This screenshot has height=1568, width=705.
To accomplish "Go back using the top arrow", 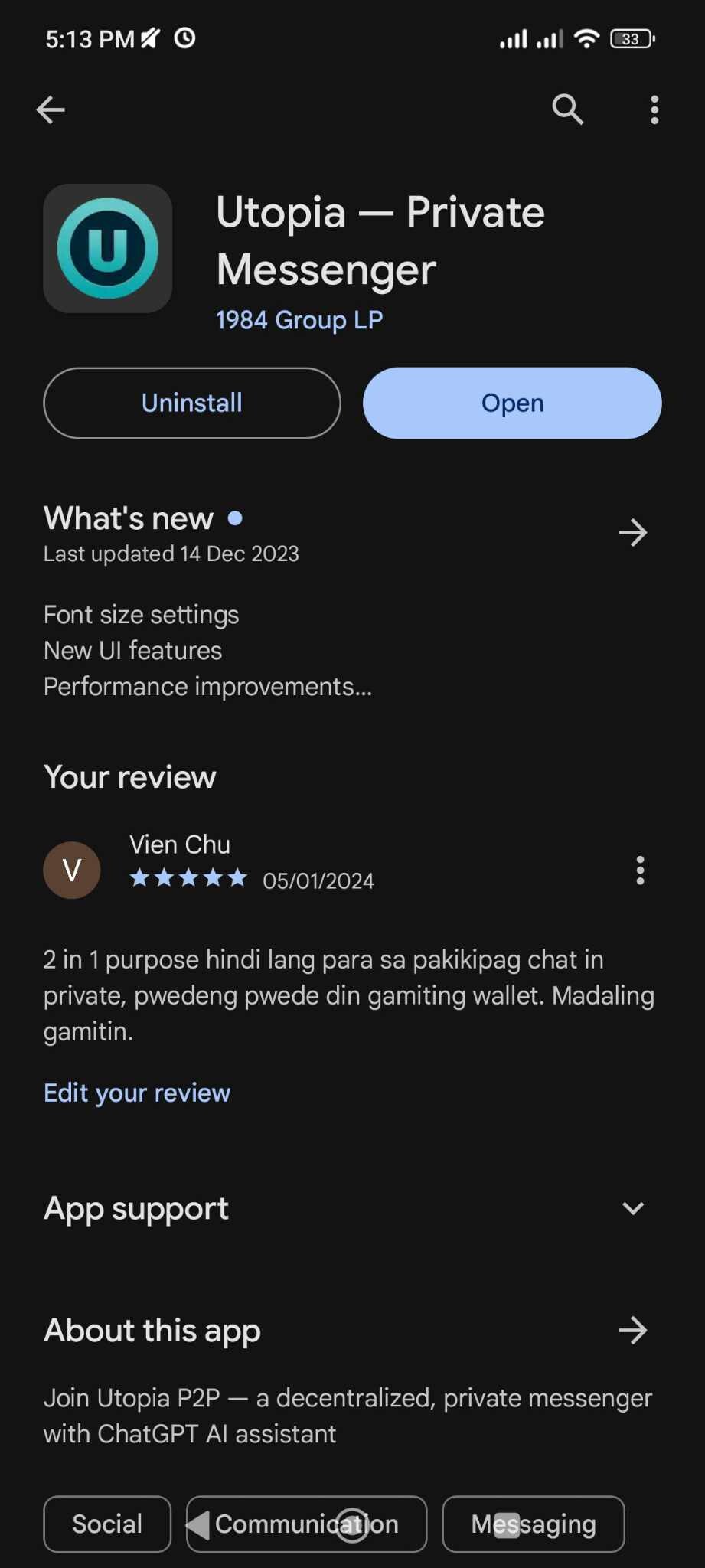I will click(51, 109).
